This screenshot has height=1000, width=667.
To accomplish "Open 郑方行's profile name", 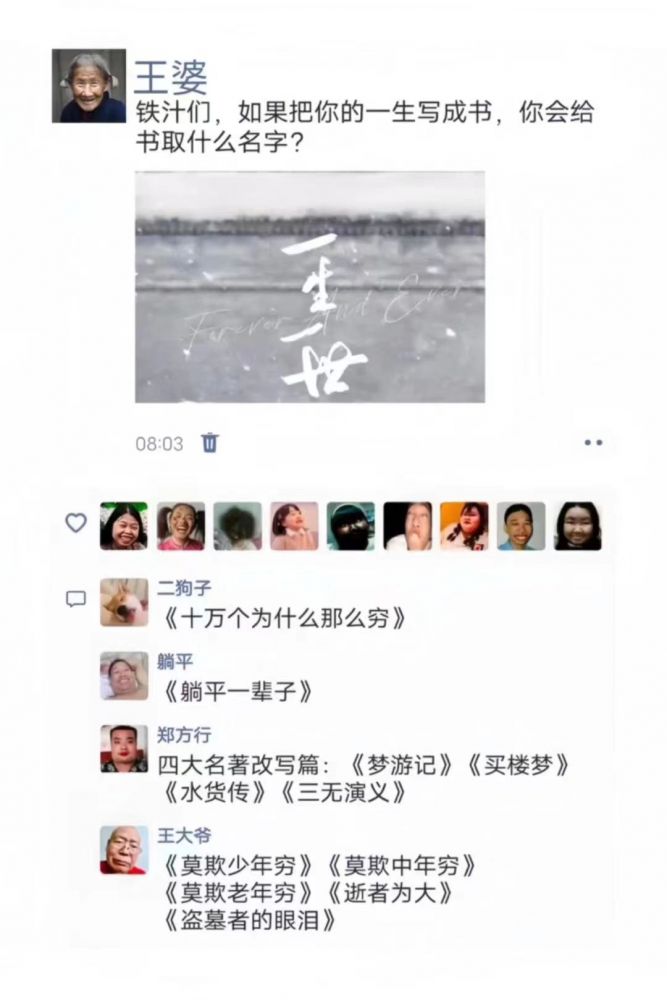I will [x=184, y=736].
